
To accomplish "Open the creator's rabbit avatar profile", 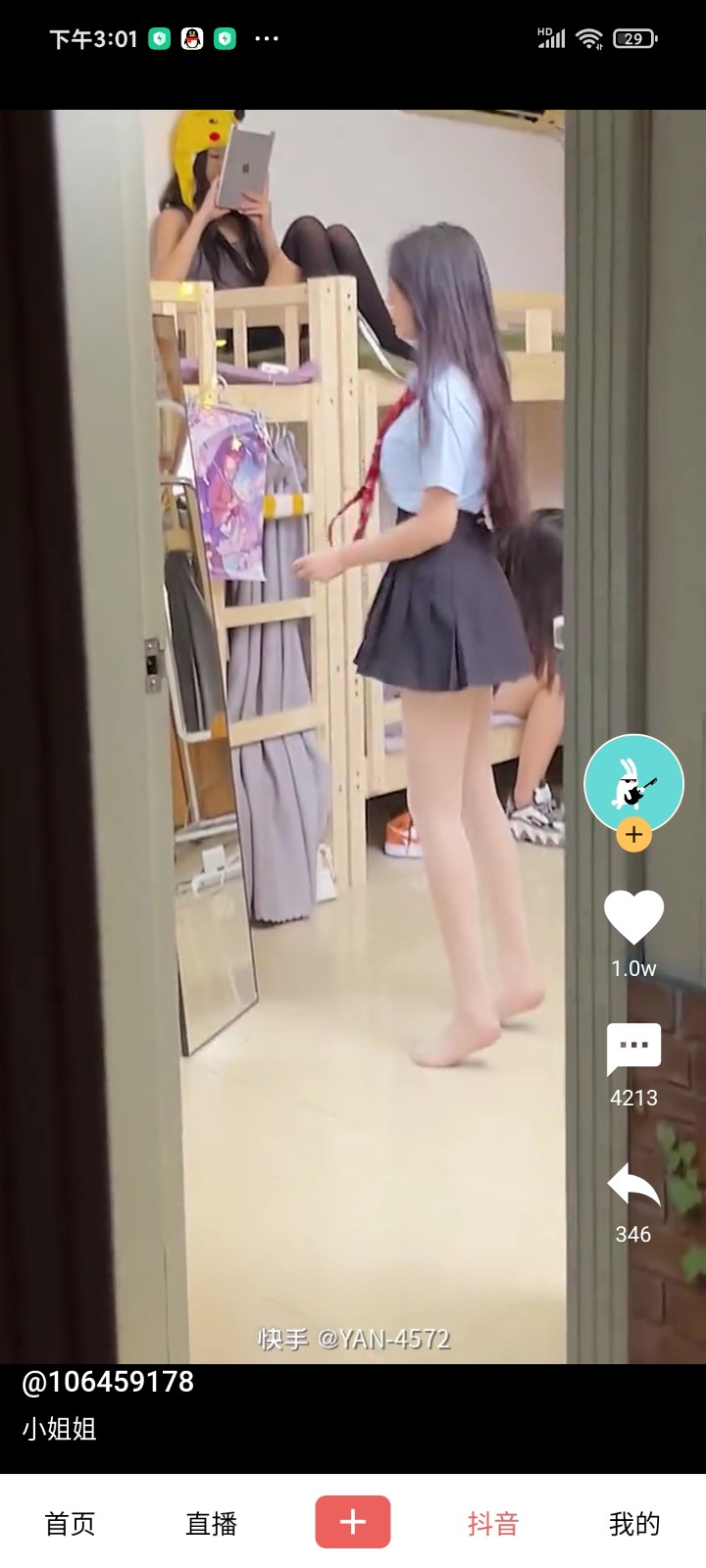I will [x=633, y=783].
